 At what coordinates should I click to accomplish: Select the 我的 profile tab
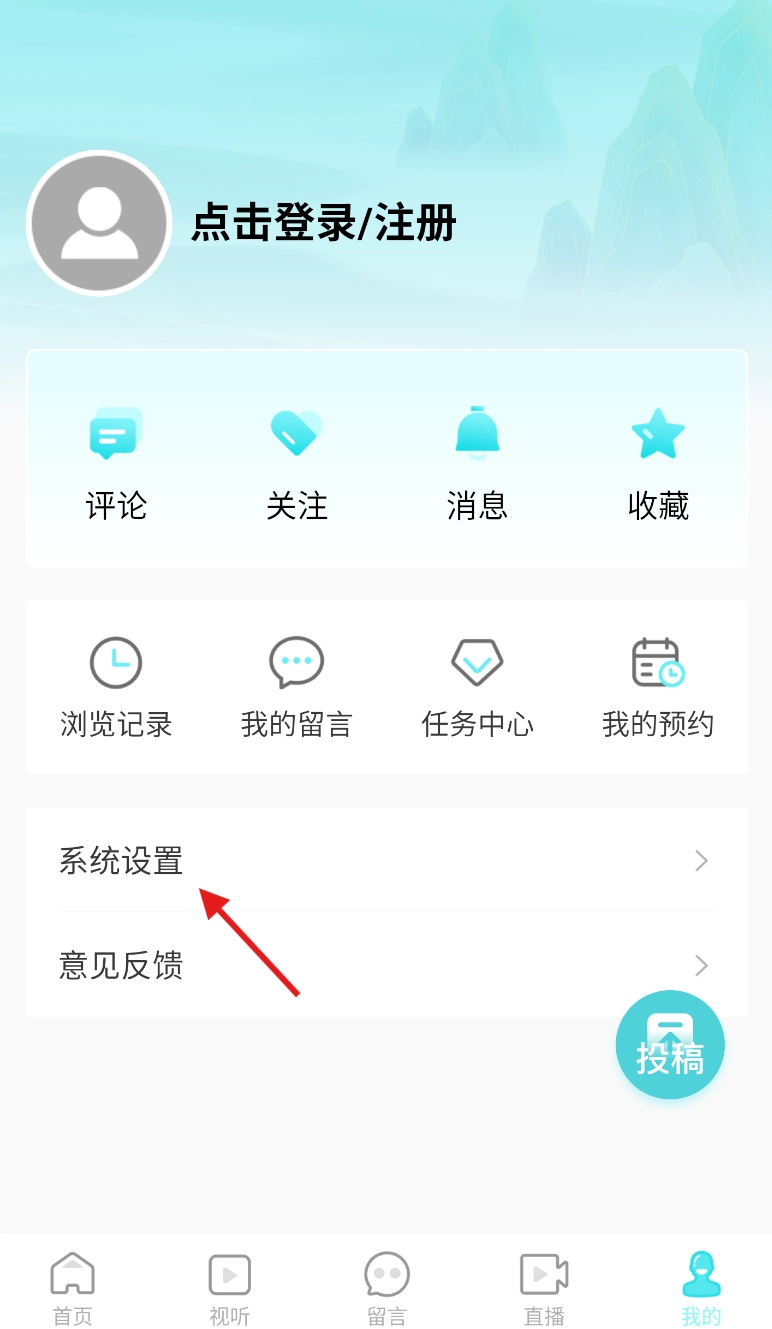(x=700, y=1288)
